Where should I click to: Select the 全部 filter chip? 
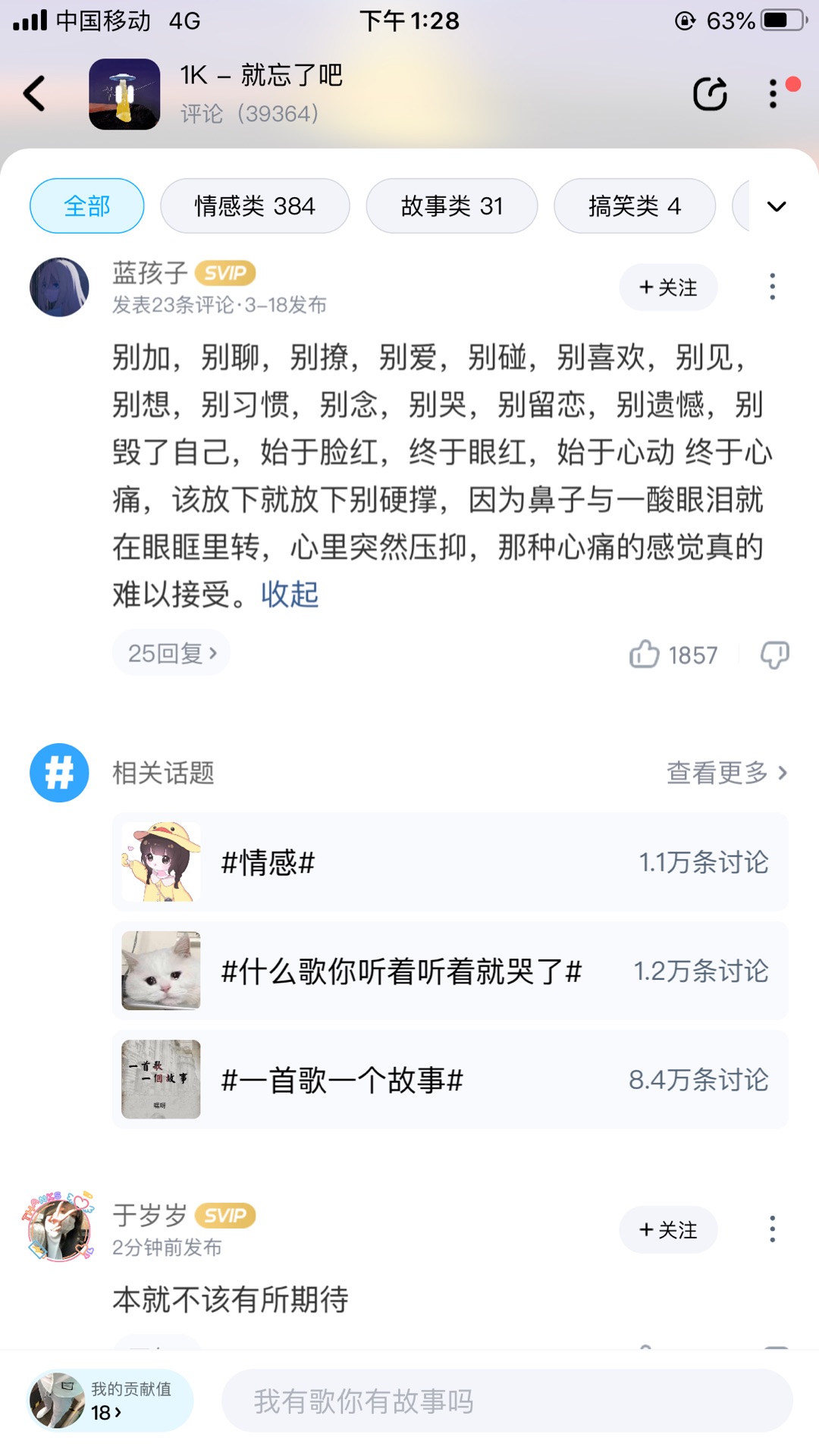coord(87,206)
